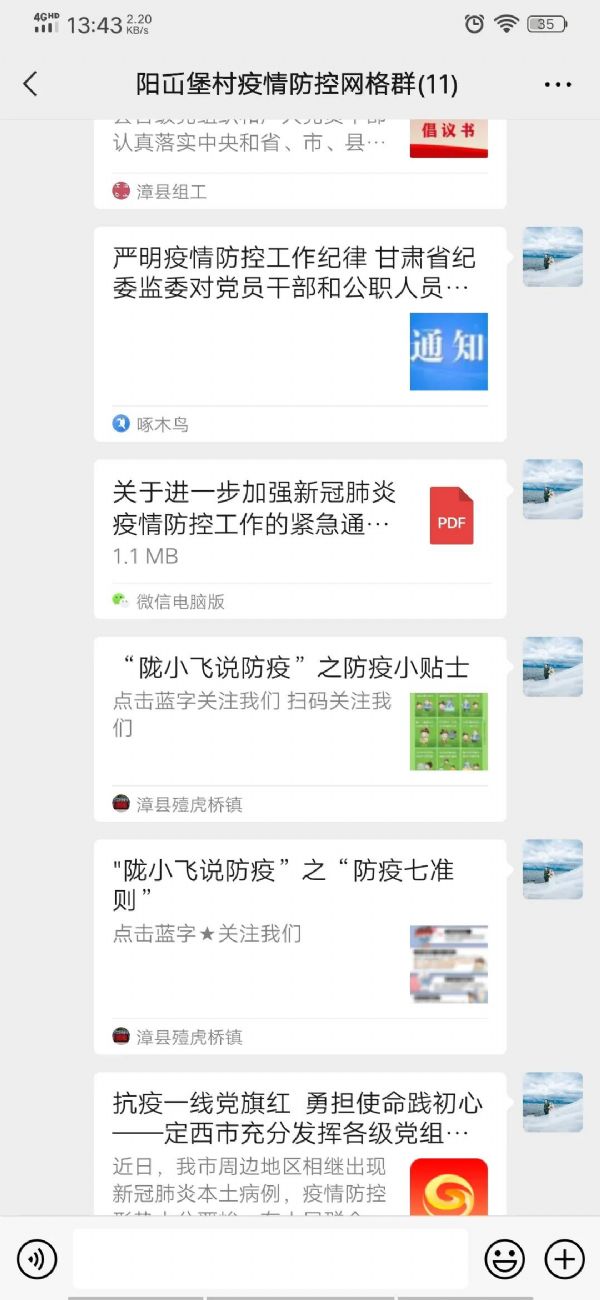The image size is (600, 1300).
Task: Open the plus attachment menu
Action: coord(564,1258)
